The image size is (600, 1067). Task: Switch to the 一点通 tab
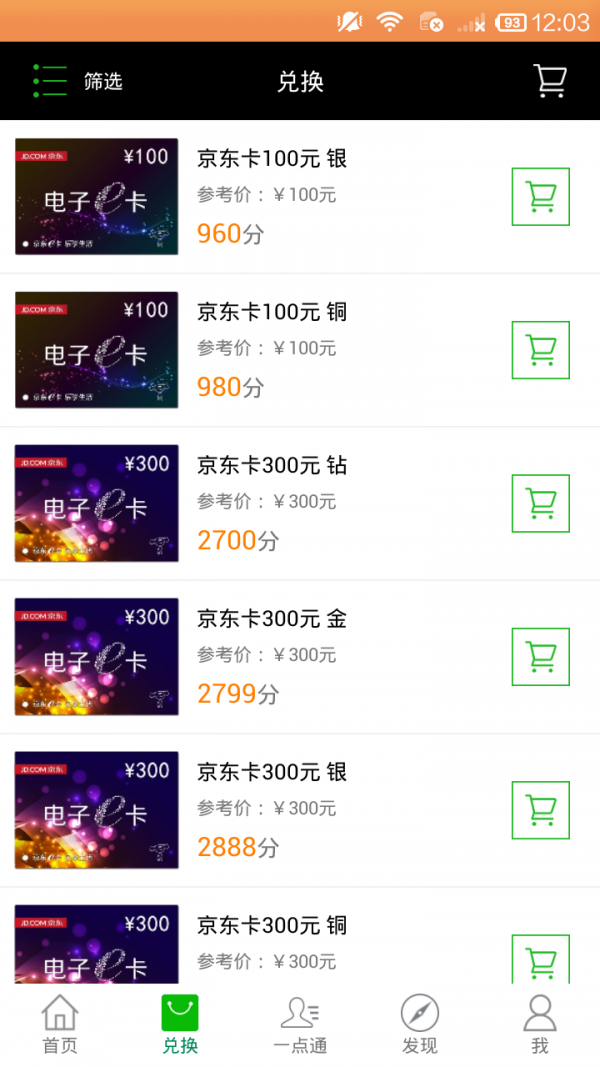(x=300, y=1025)
